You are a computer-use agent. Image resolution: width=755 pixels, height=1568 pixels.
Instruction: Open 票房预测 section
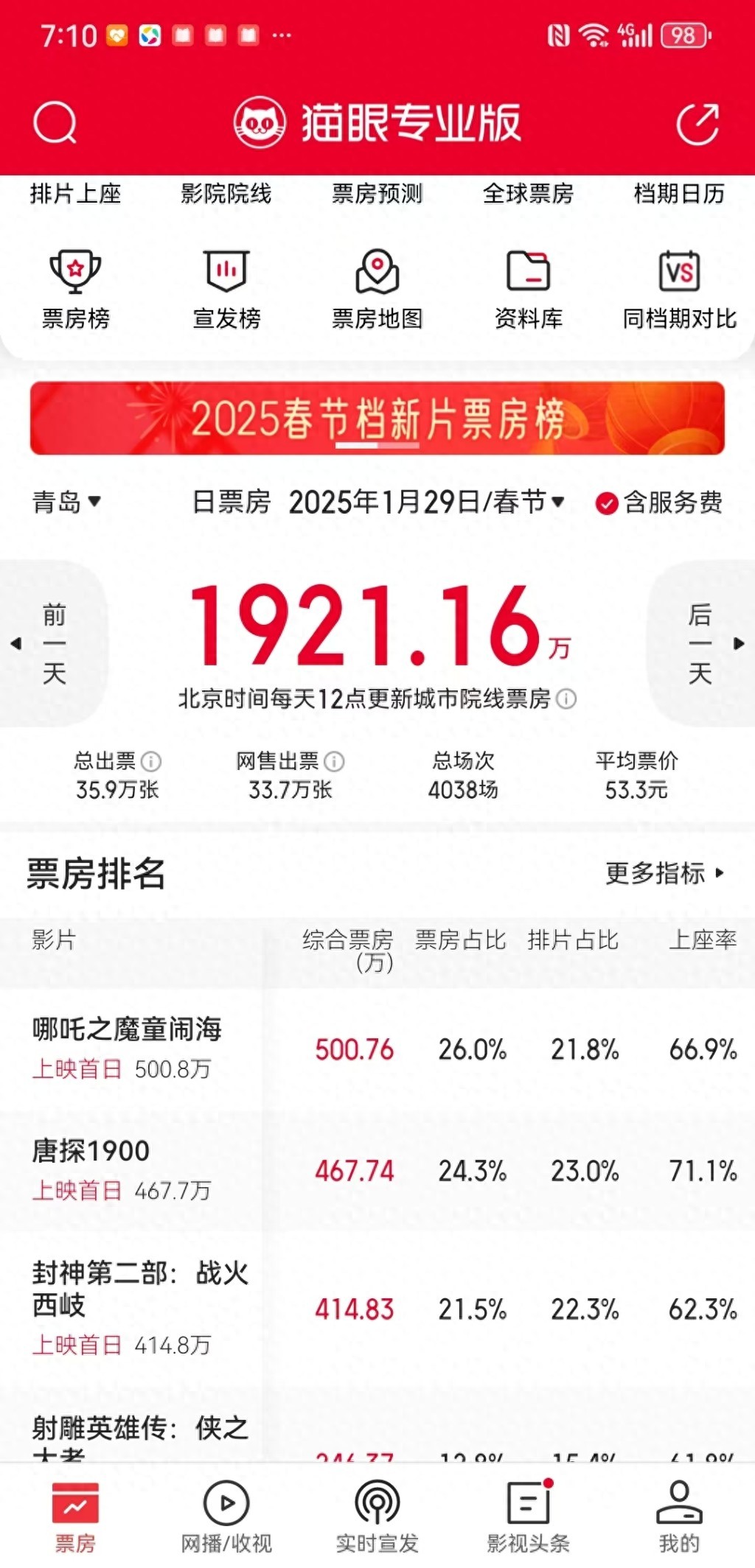(x=377, y=194)
